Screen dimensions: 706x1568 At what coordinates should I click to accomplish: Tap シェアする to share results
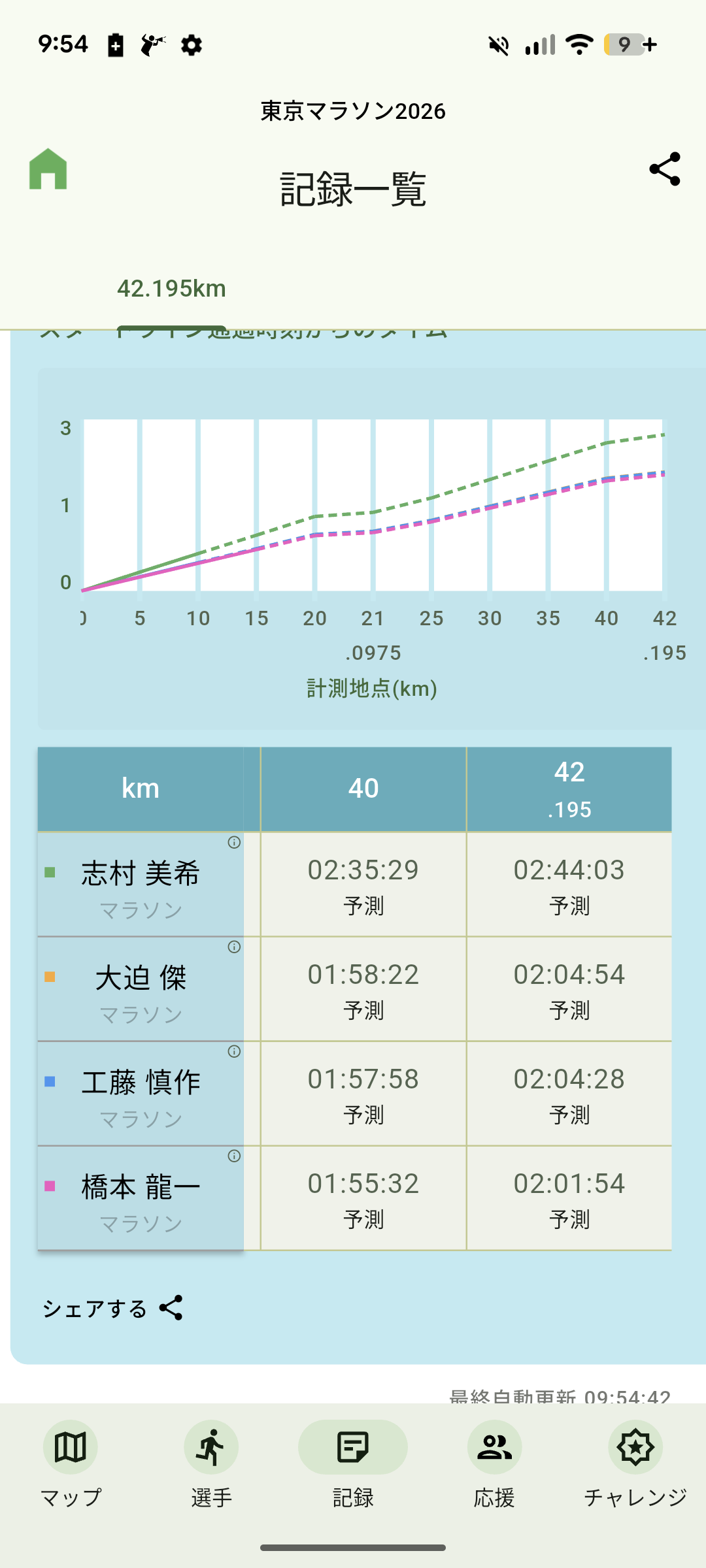pos(112,1308)
